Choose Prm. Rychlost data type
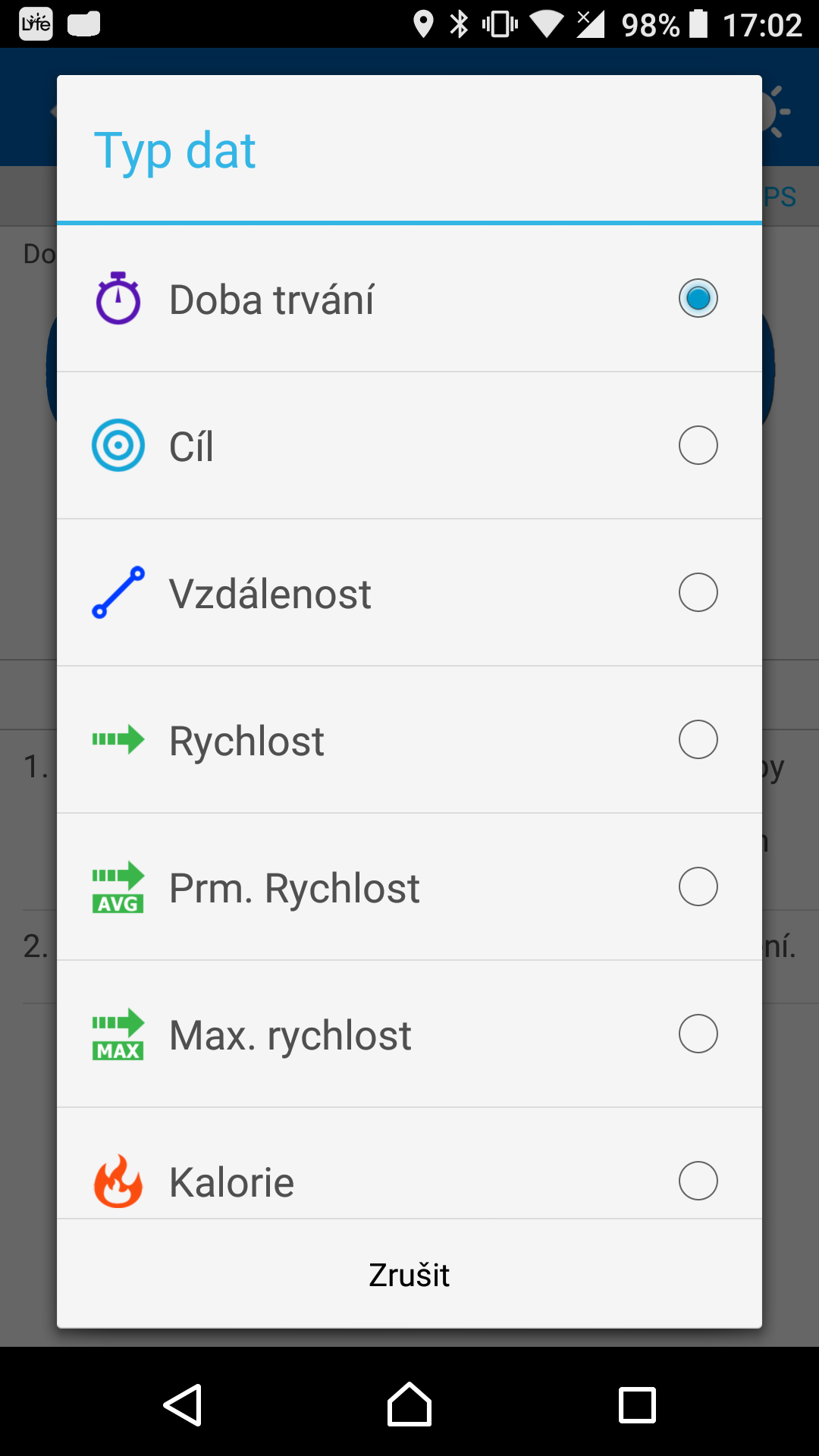Screen dimensions: 819x1456 (409, 887)
